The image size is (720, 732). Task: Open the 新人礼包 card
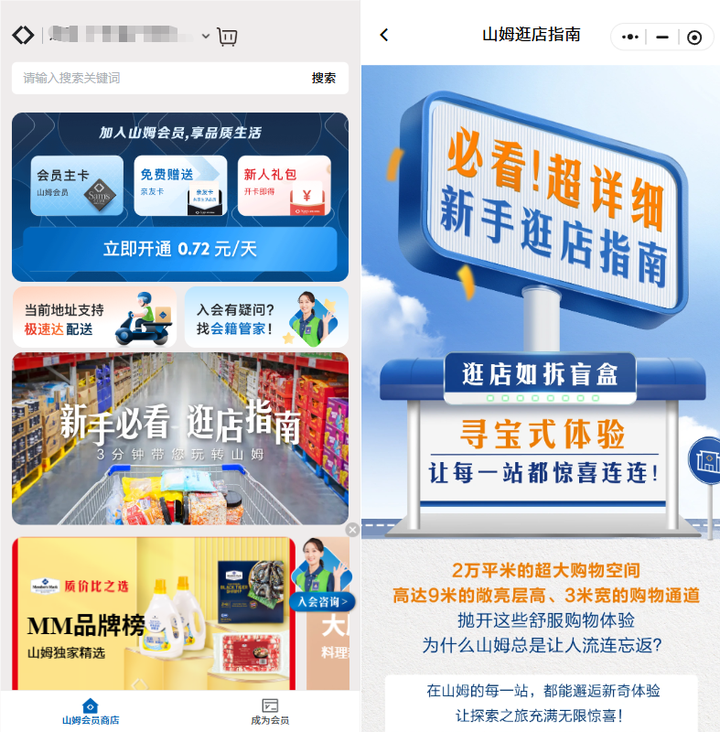(284, 186)
